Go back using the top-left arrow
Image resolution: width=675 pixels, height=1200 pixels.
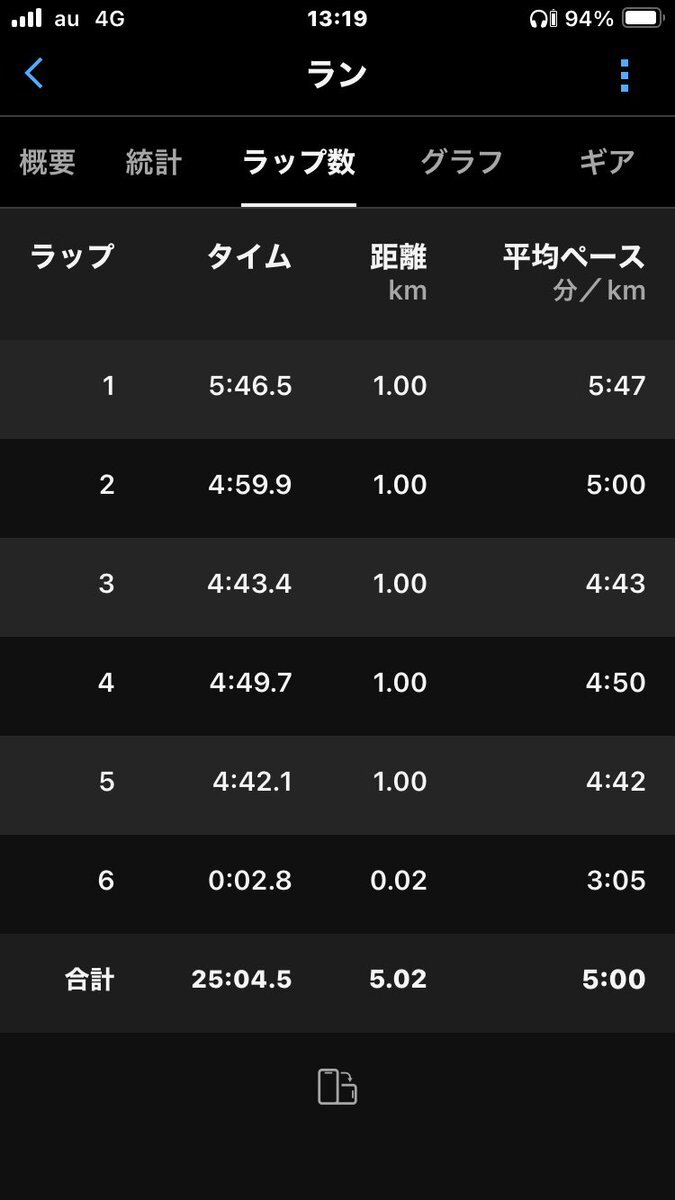[x=34, y=73]
